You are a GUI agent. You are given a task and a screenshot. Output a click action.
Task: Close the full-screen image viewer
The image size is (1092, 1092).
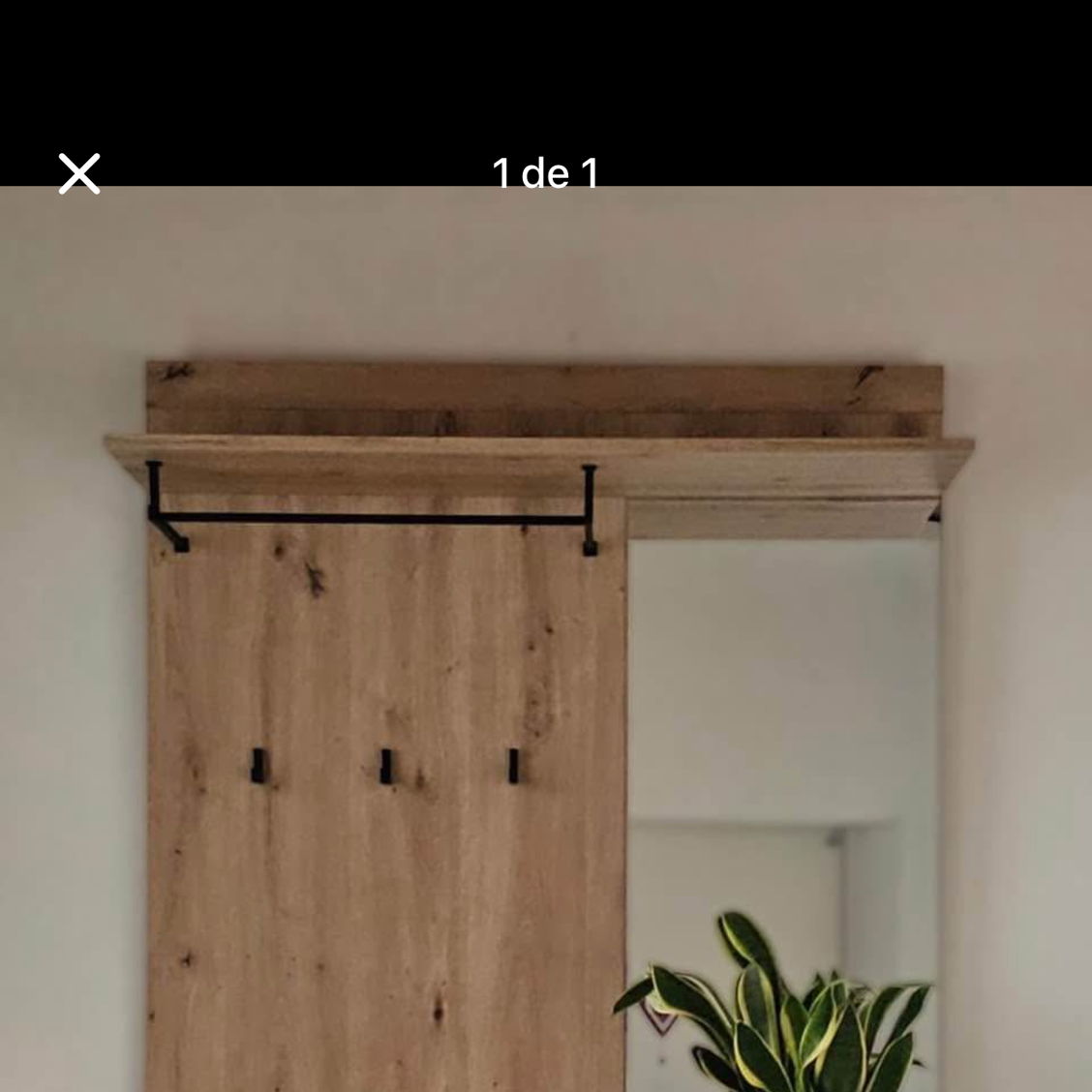point(79,174)
